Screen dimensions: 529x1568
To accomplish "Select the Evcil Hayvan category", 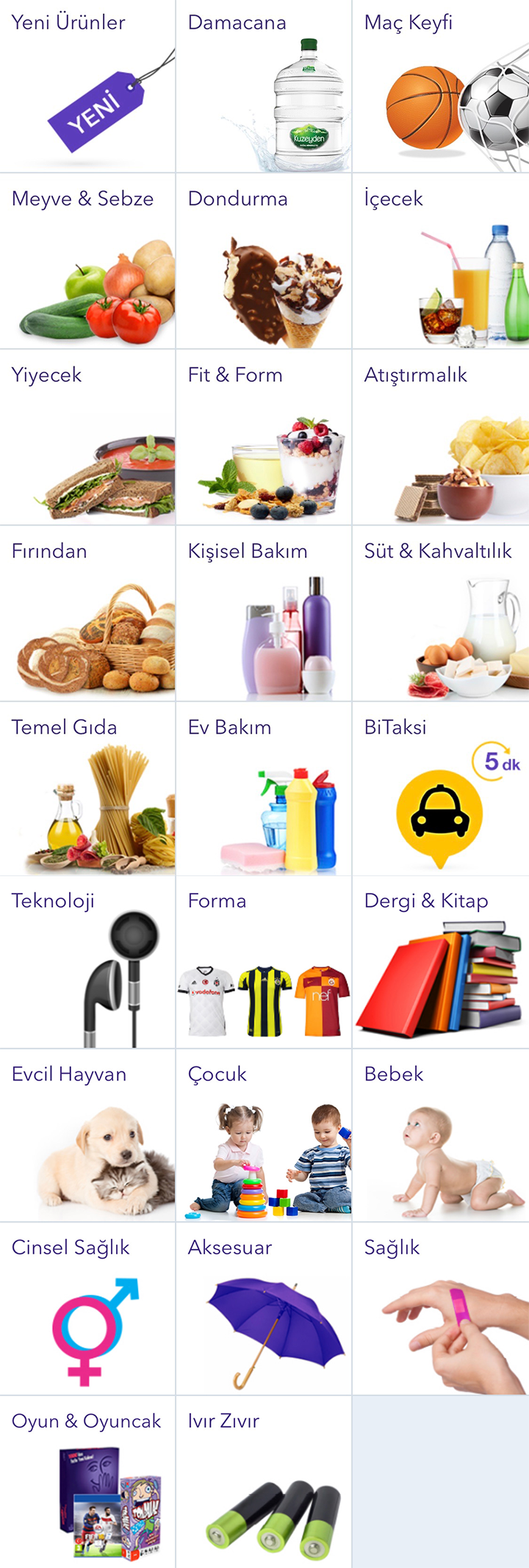I will click(x=87, y=1137).
